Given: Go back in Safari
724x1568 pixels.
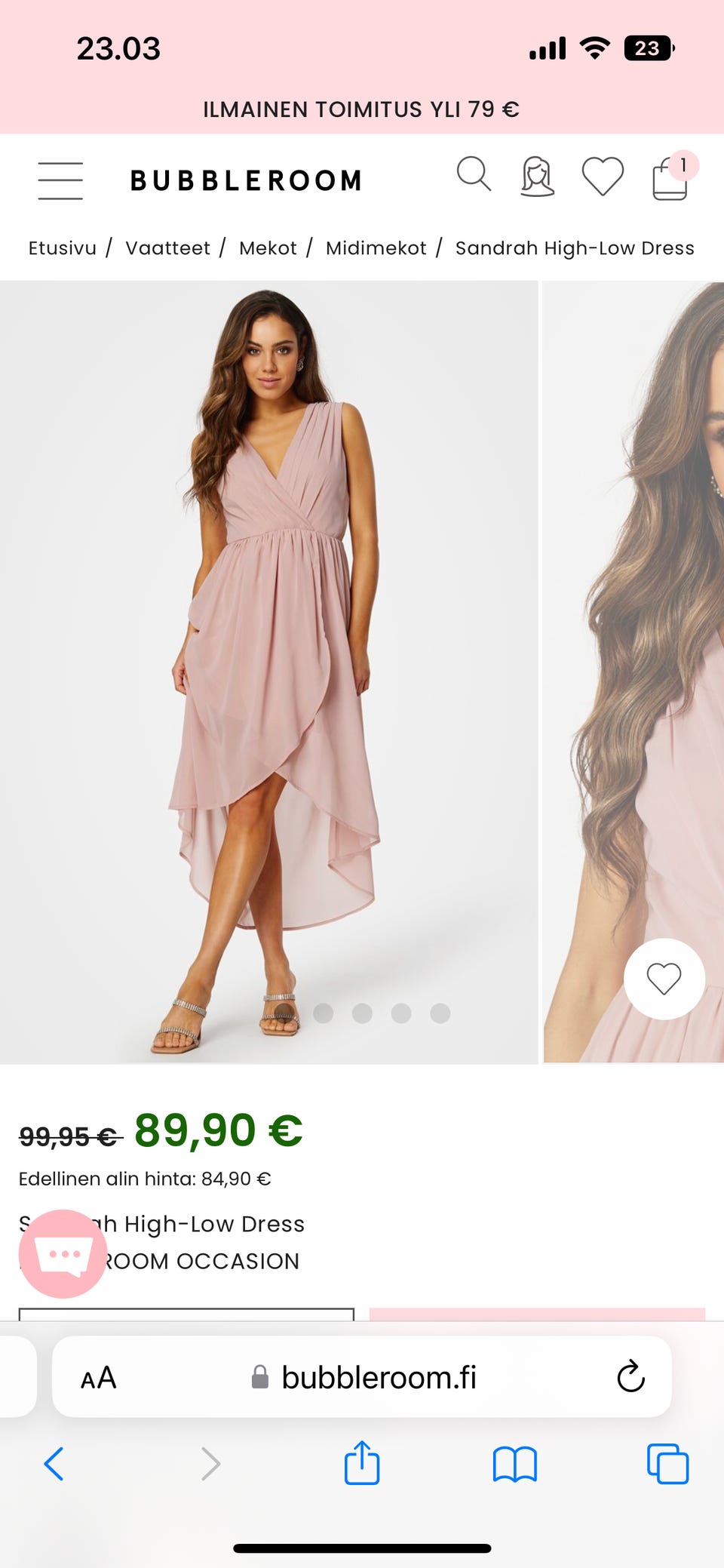Looking at the screenshot, I should pyautogui.click(x=54, y=1463).
